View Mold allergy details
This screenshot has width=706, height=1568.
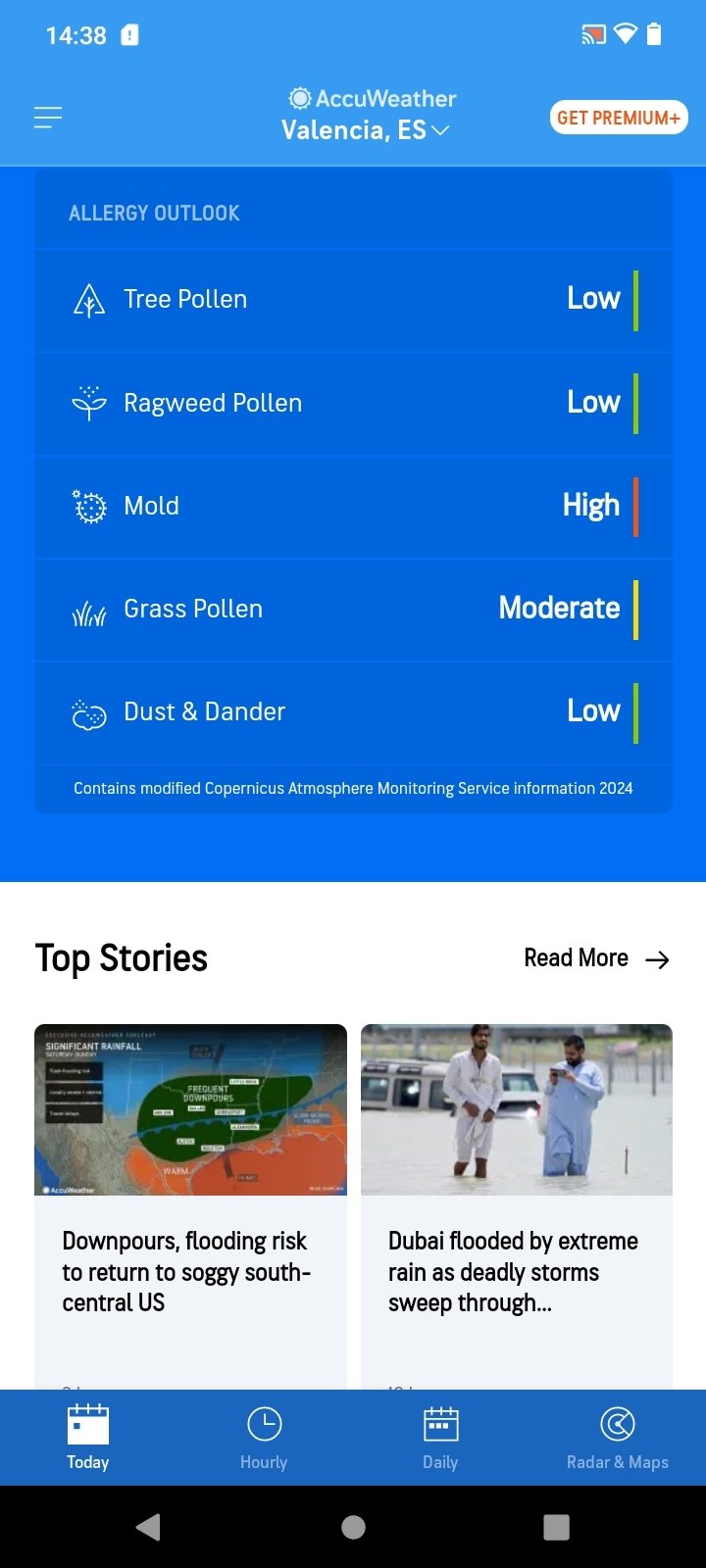(x=353, y=507)
